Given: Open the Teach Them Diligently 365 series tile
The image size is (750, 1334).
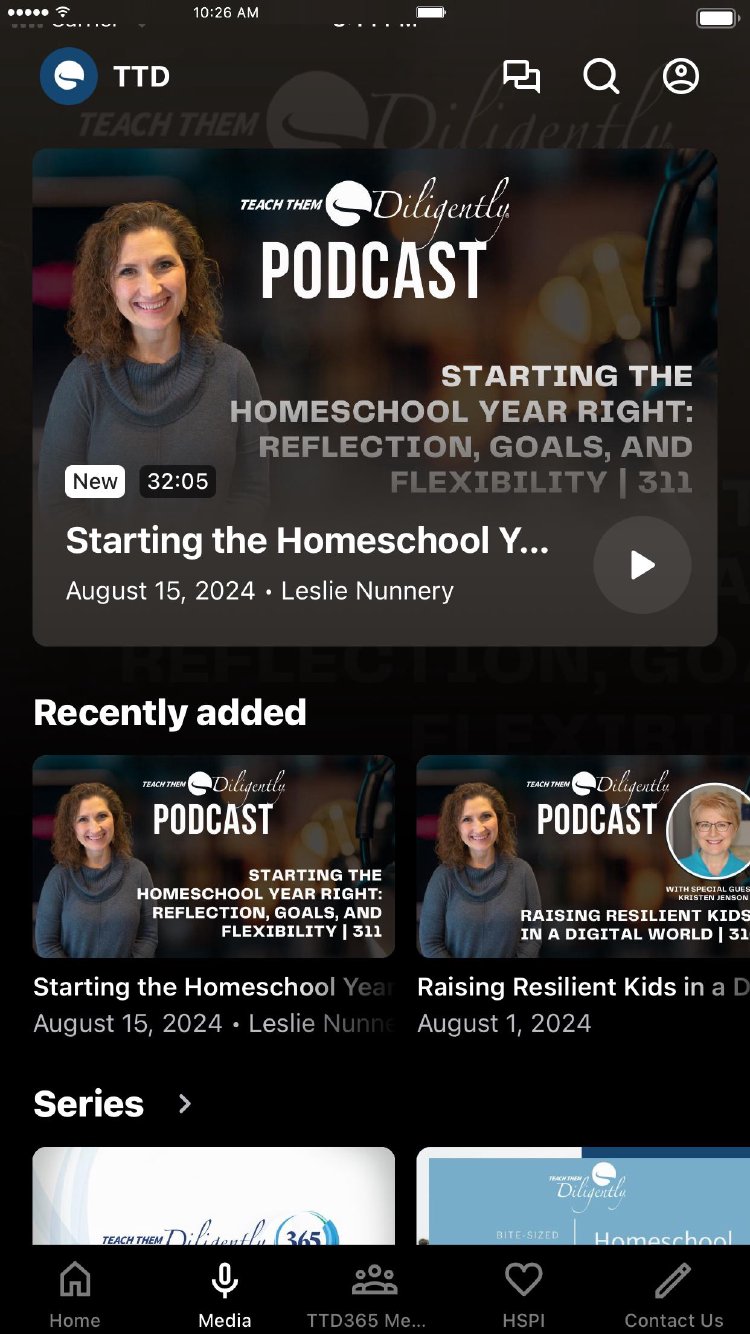Looking at the screenshot, I should pos(214,1196).
